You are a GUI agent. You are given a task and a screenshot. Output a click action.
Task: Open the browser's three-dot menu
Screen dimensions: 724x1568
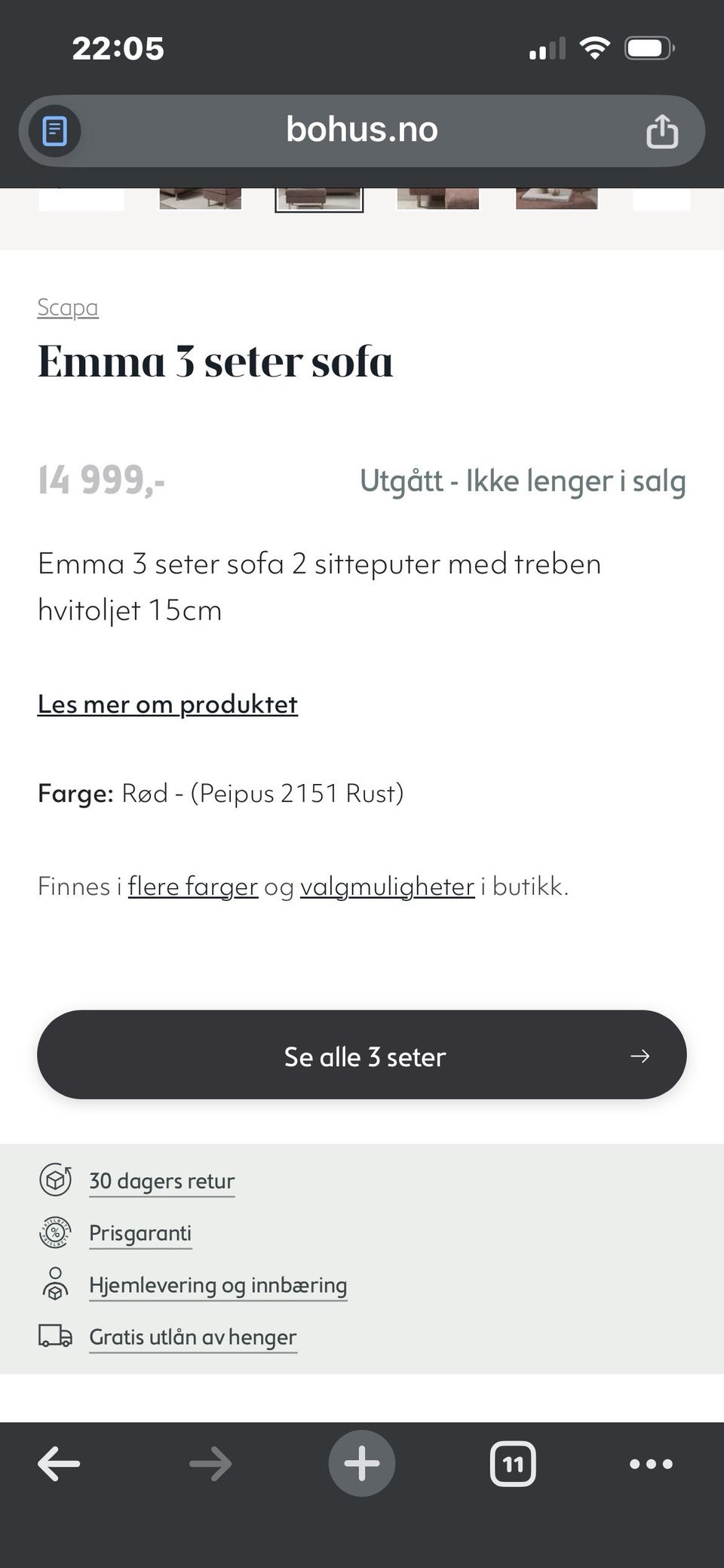click(651, 1464)
